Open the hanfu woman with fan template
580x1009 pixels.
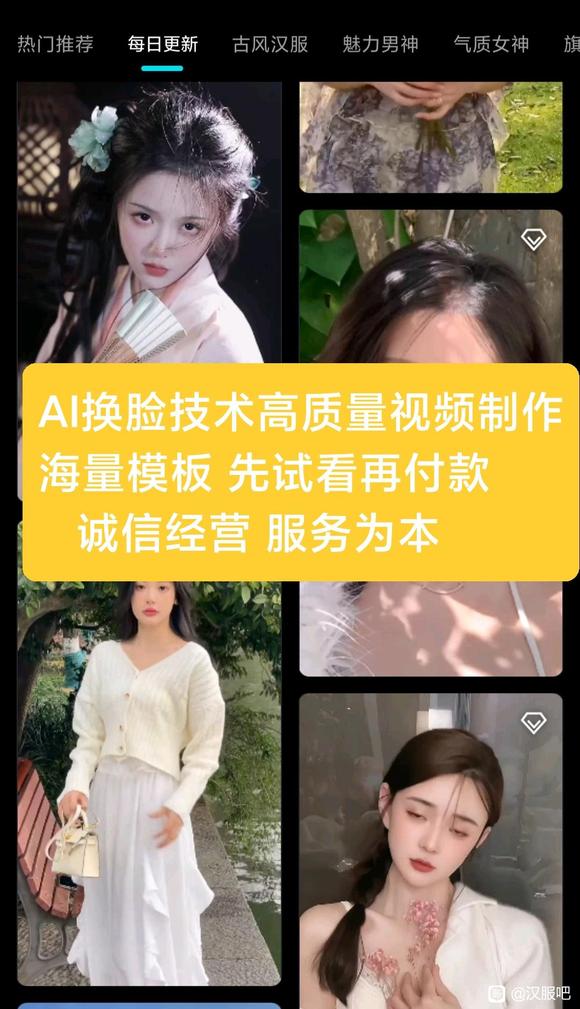[149, 223]
